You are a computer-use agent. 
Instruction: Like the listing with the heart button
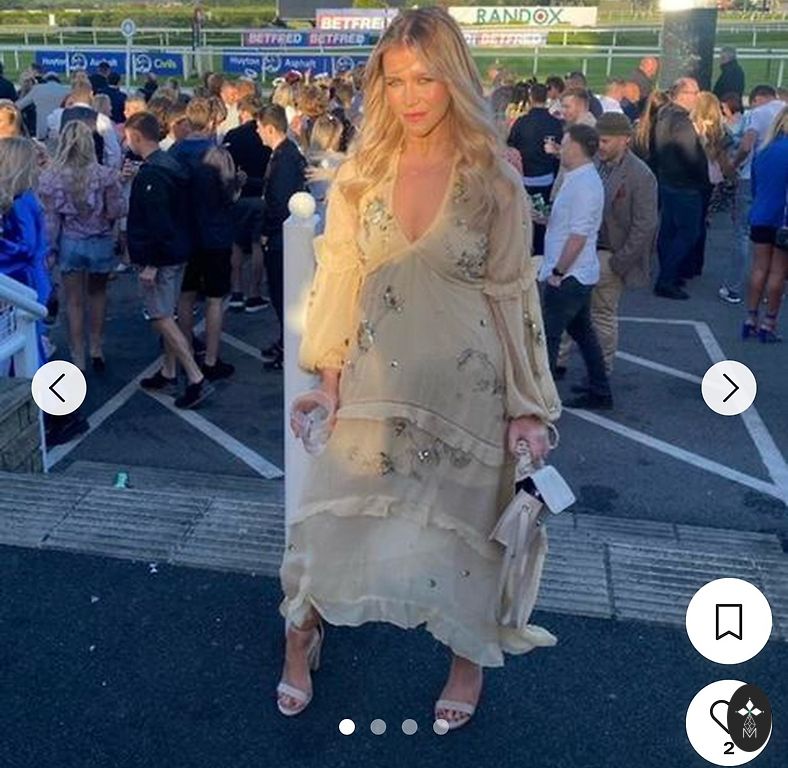point(722,717)
